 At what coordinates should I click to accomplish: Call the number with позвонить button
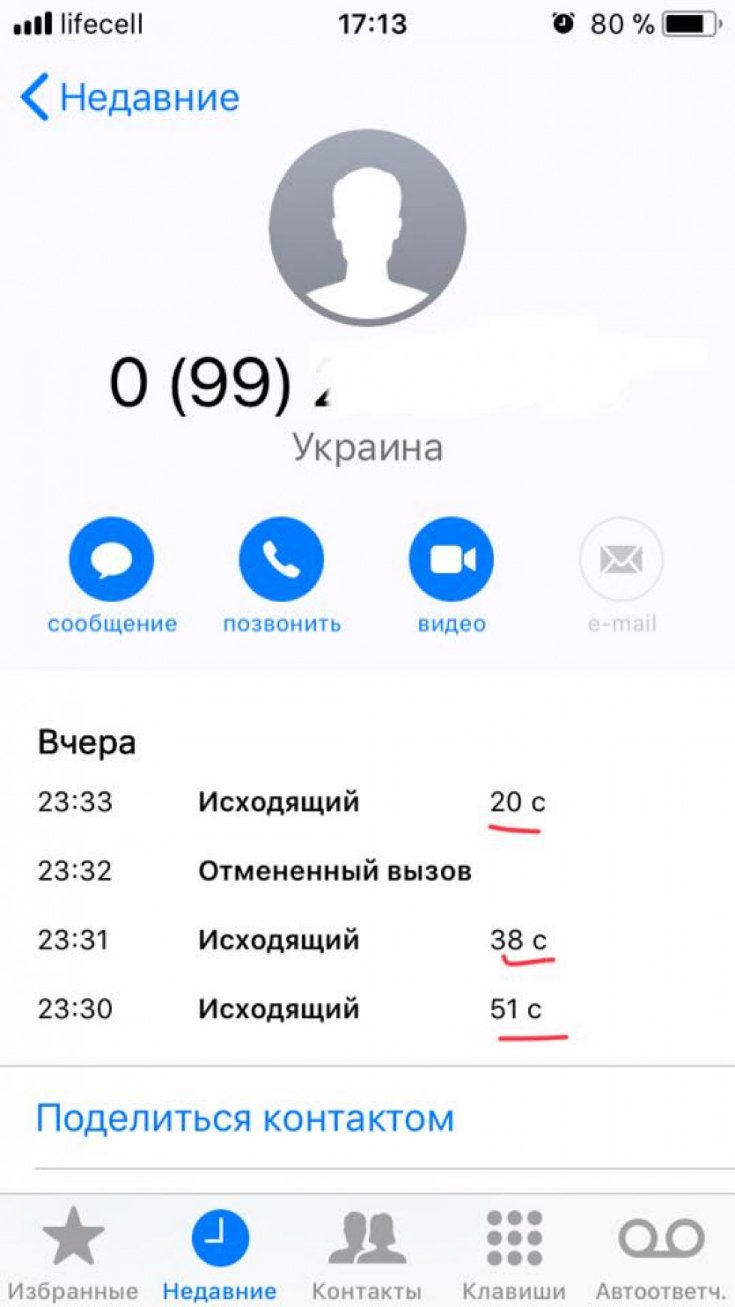pyautogui.click(x=281, y=560)
